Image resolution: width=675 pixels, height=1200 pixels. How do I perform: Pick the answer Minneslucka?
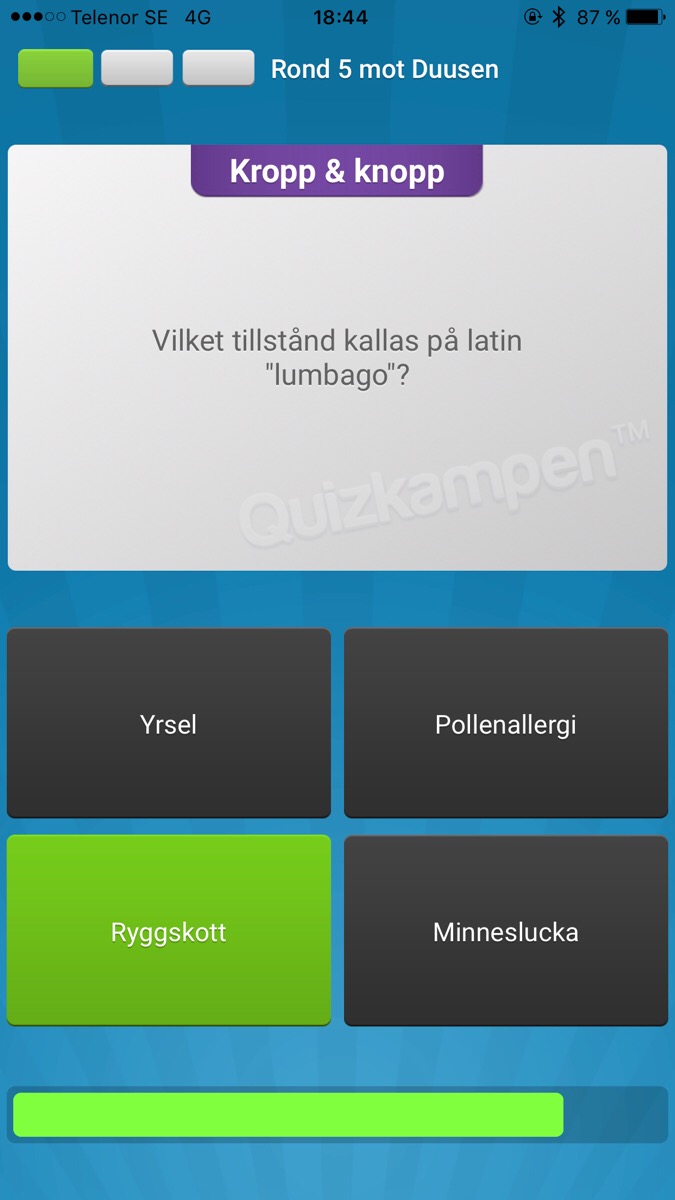click(x=505, y=930)
